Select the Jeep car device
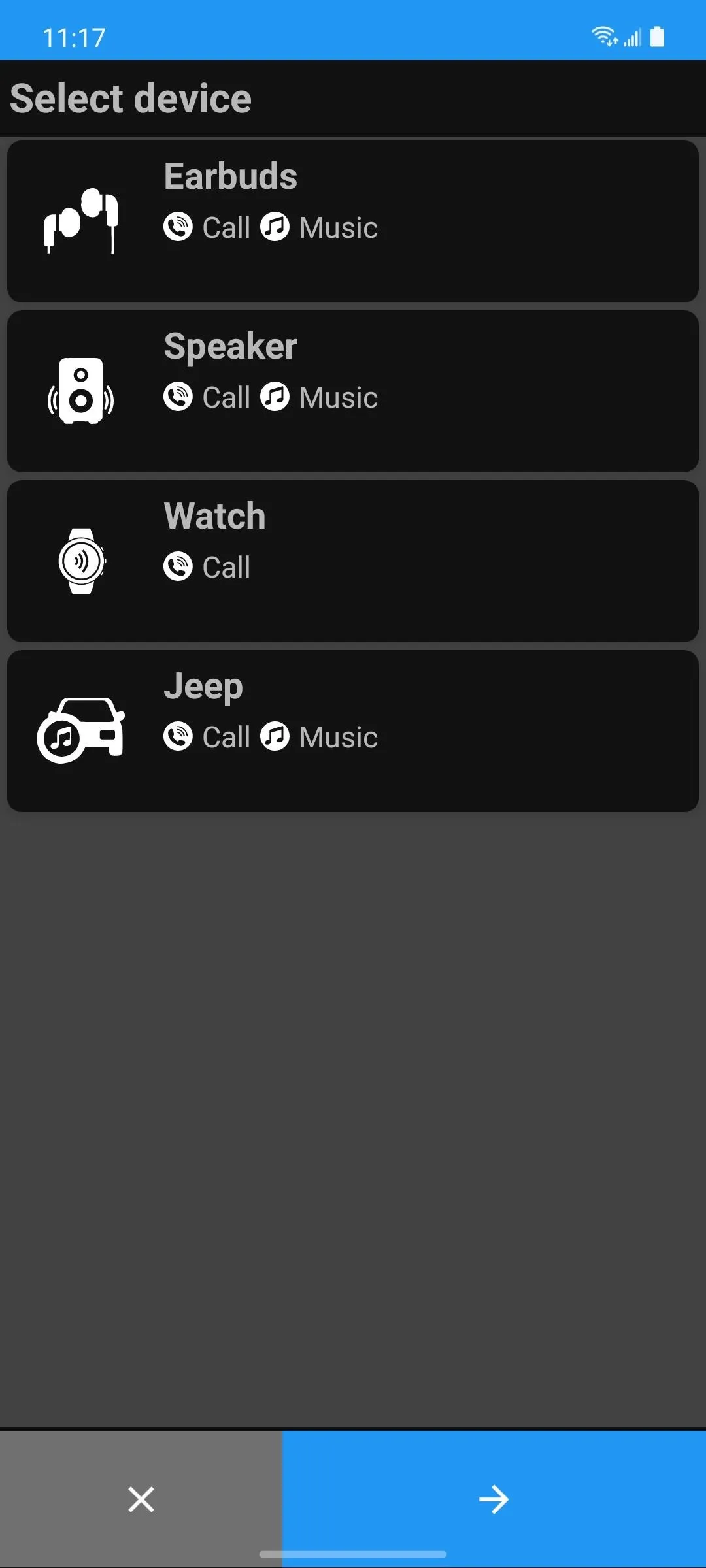 click(x=353, y=731)
